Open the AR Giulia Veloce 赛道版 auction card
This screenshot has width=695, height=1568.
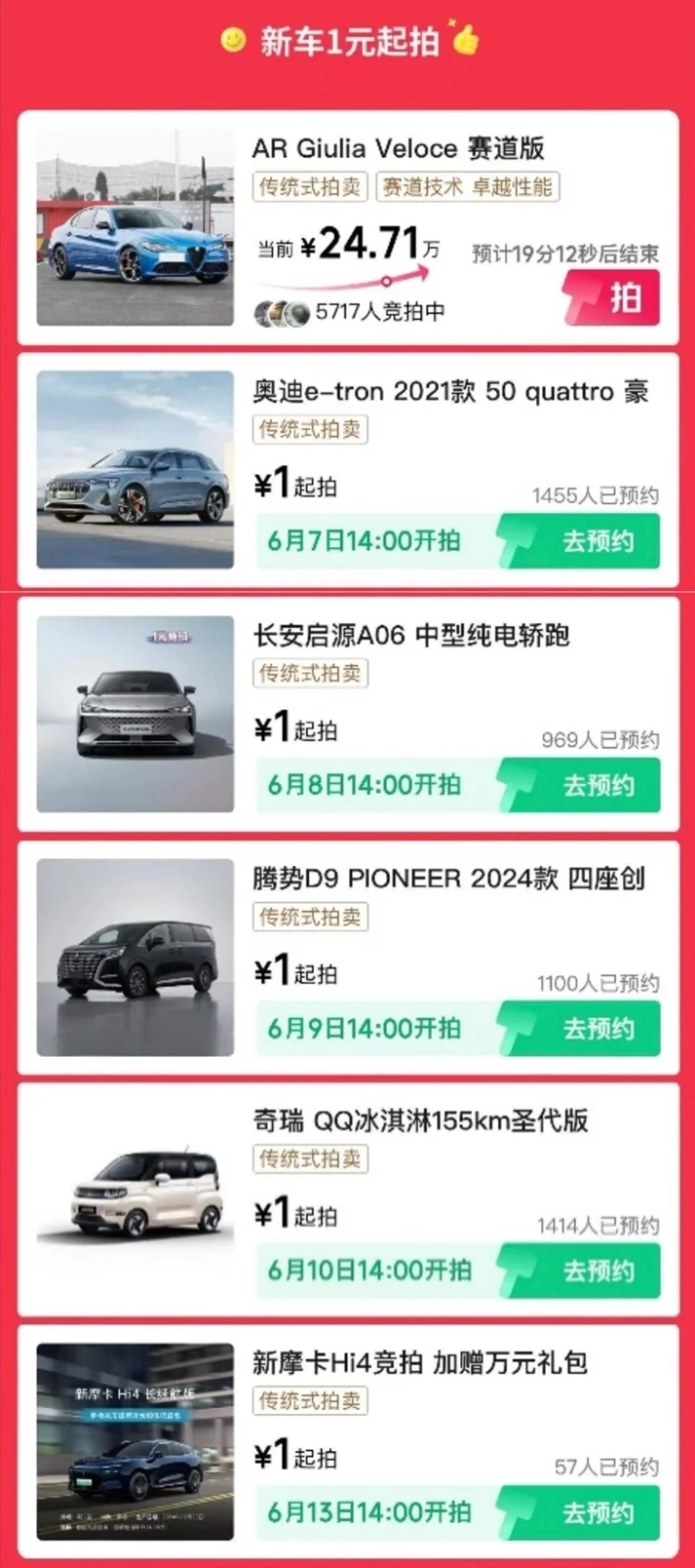(397, 149)
